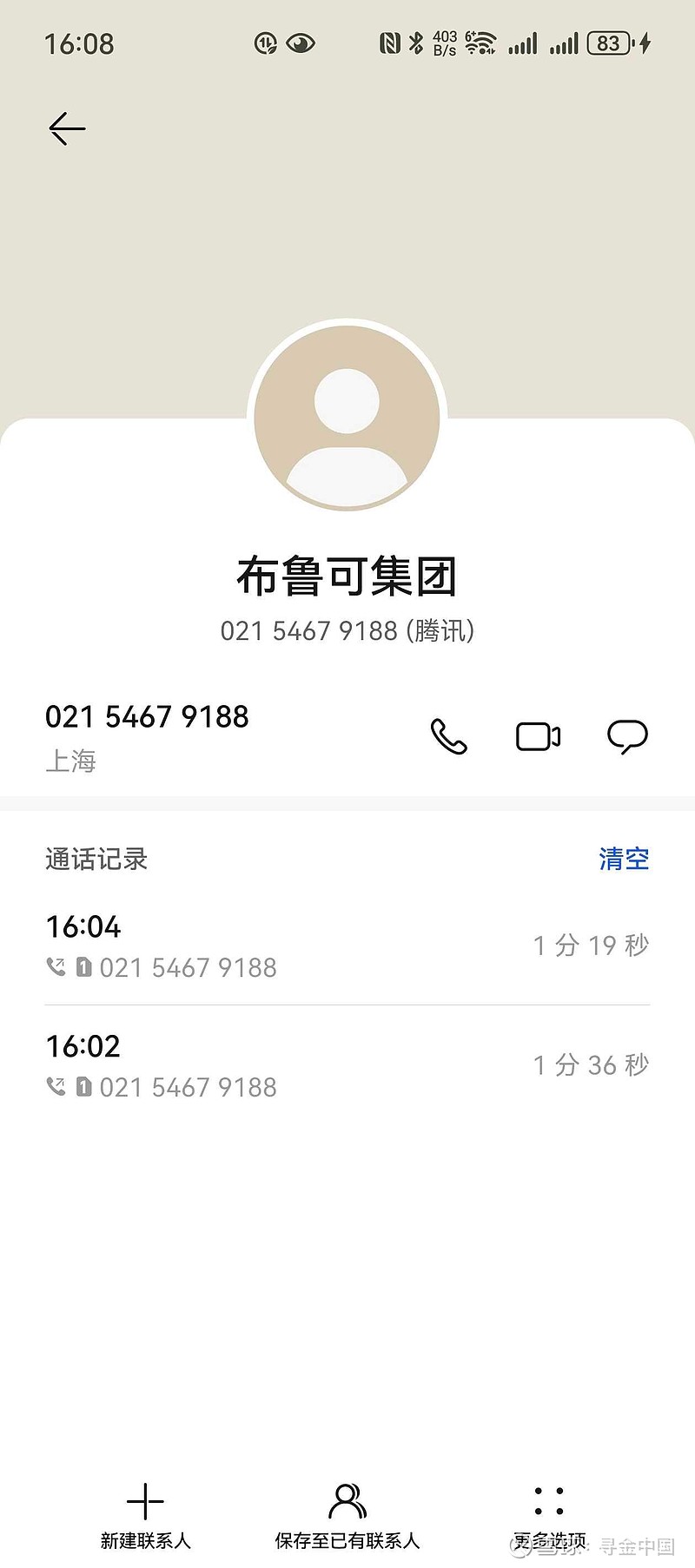
Task: Start a video call with this number
Action: tap(539, 736)
